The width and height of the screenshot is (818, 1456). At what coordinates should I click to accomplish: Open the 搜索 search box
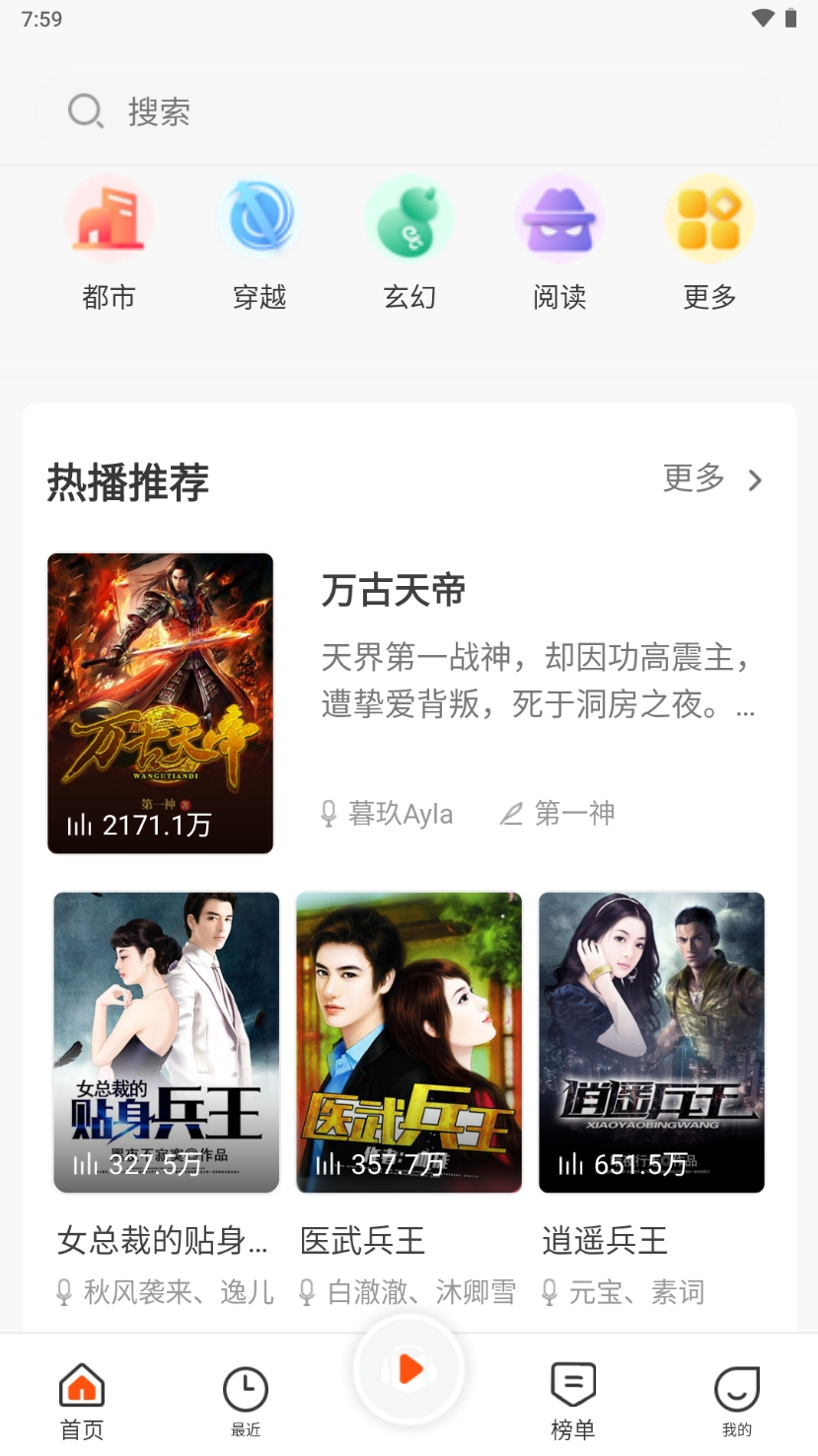point(409,111)
